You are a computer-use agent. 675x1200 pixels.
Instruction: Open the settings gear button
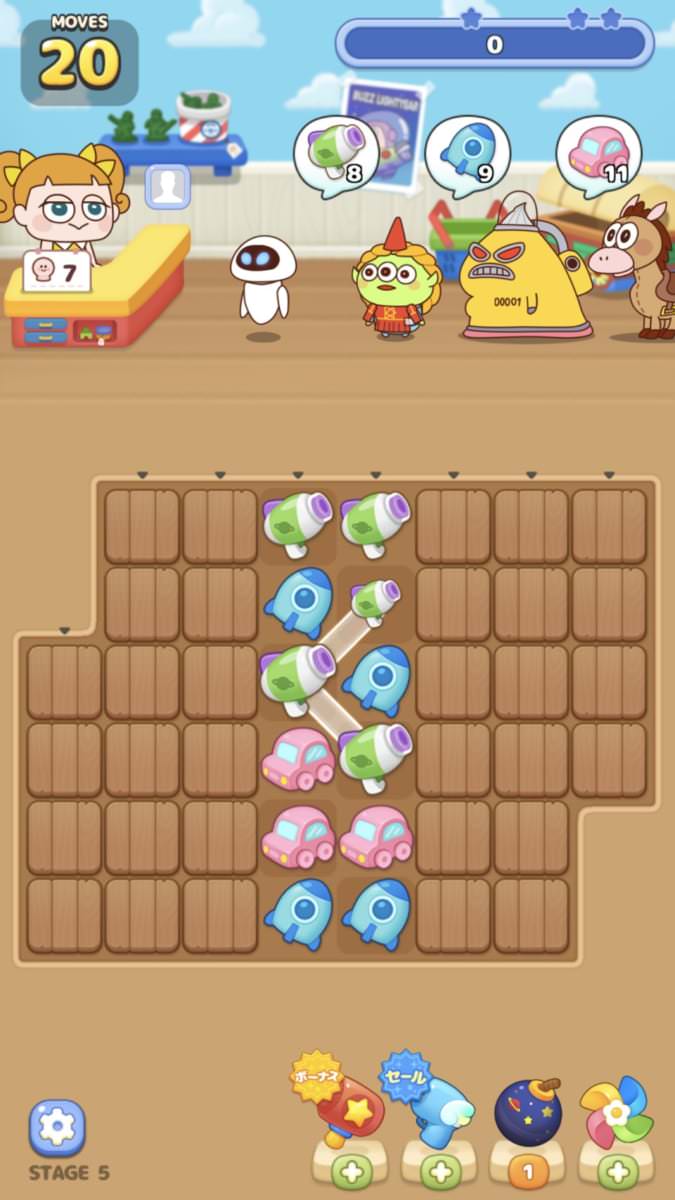tap(57, 1127)
